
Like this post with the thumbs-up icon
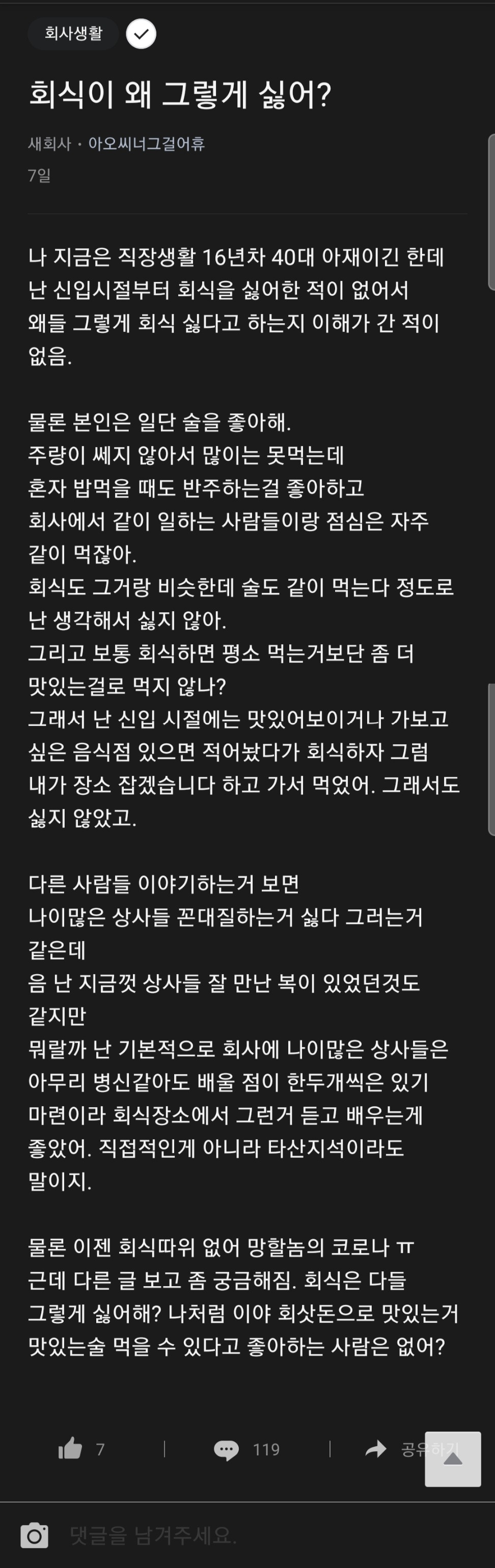[71, 1449]
